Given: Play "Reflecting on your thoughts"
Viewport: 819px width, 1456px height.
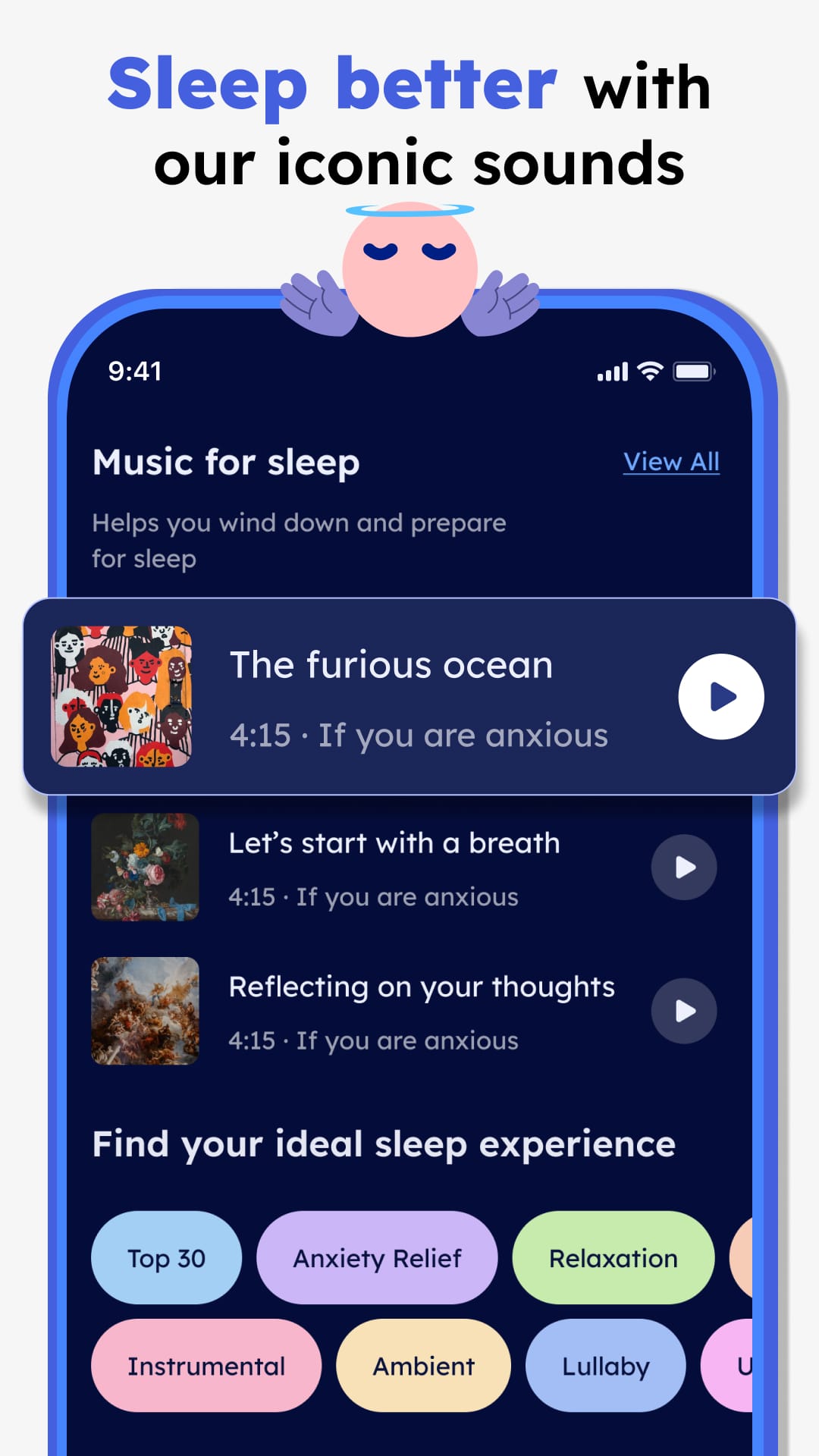Looking at the screenshot, I should [x=683, y=1011].
